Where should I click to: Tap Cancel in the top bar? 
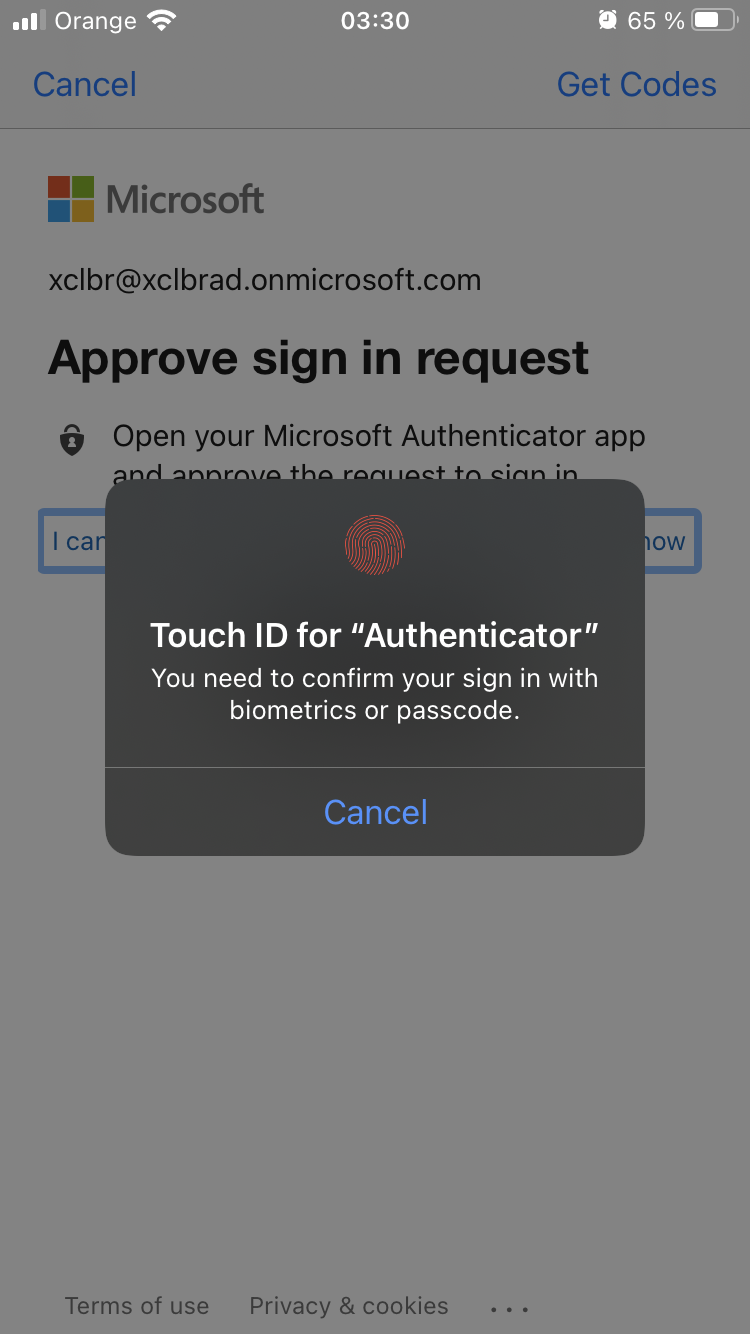pos(85,85)
